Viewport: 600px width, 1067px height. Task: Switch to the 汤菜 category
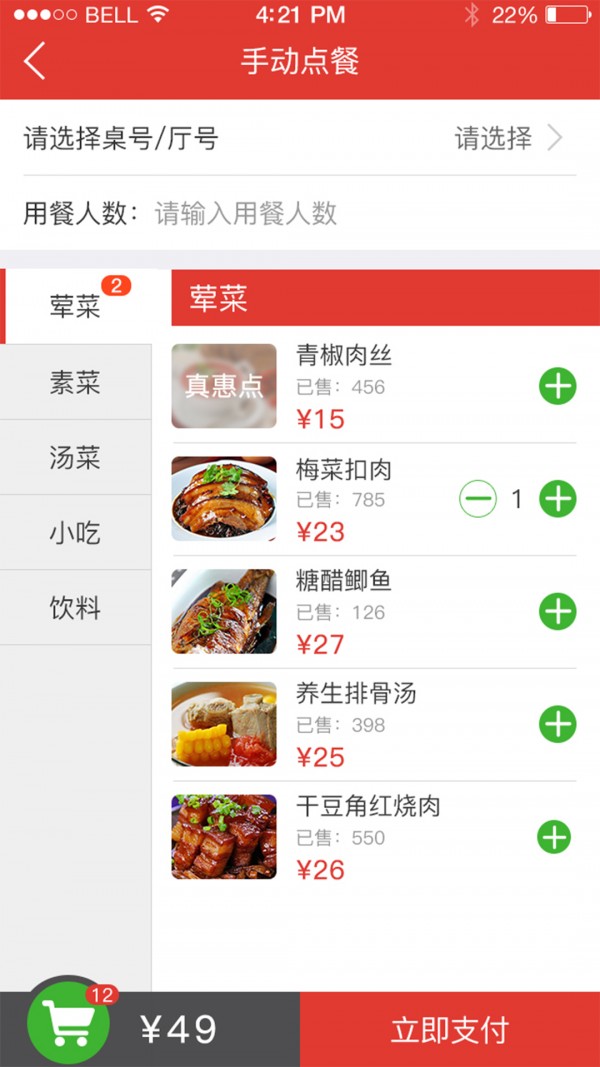click(76, 458)
